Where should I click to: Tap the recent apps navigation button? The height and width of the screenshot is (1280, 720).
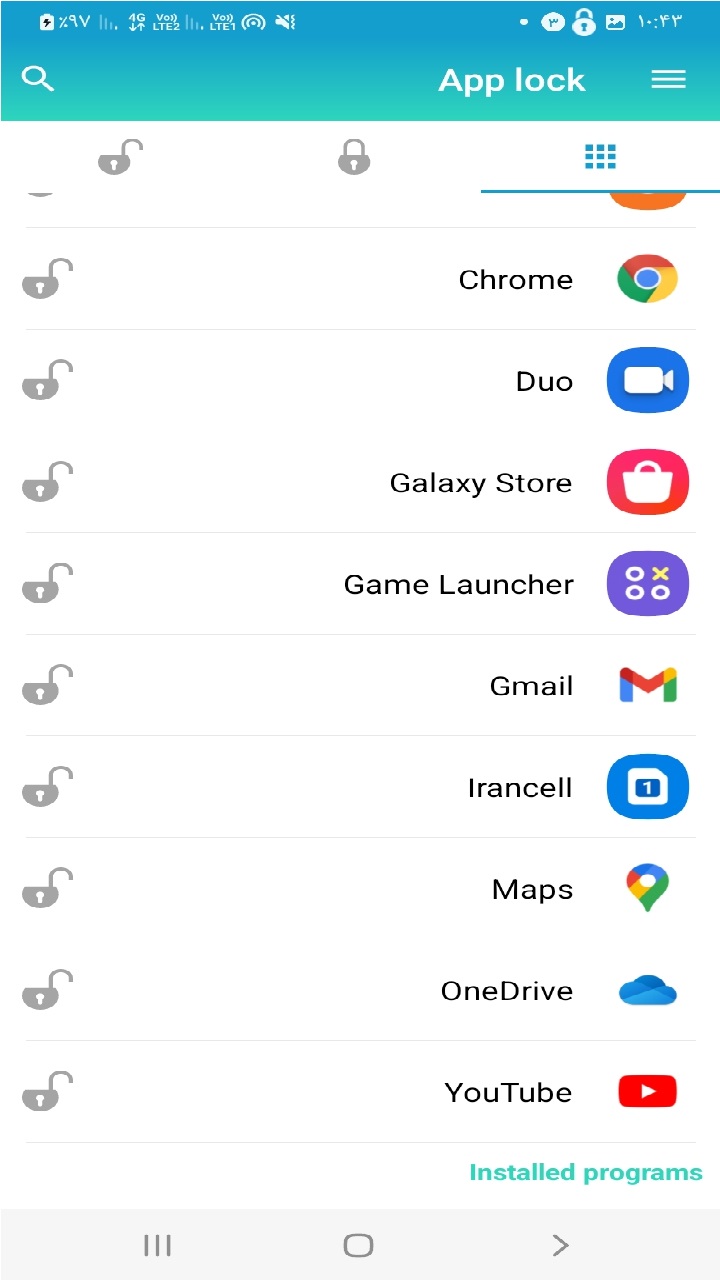tap(157, 1245)
